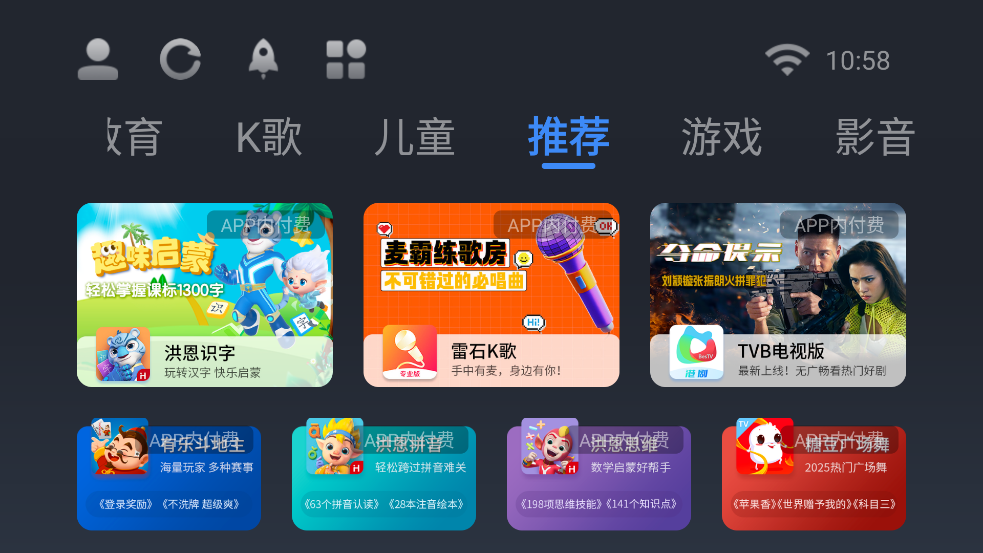The height and width of the screenshot is (553, 983).
Task: Open the 雷石K歌 app card
Action: point(491,295)
